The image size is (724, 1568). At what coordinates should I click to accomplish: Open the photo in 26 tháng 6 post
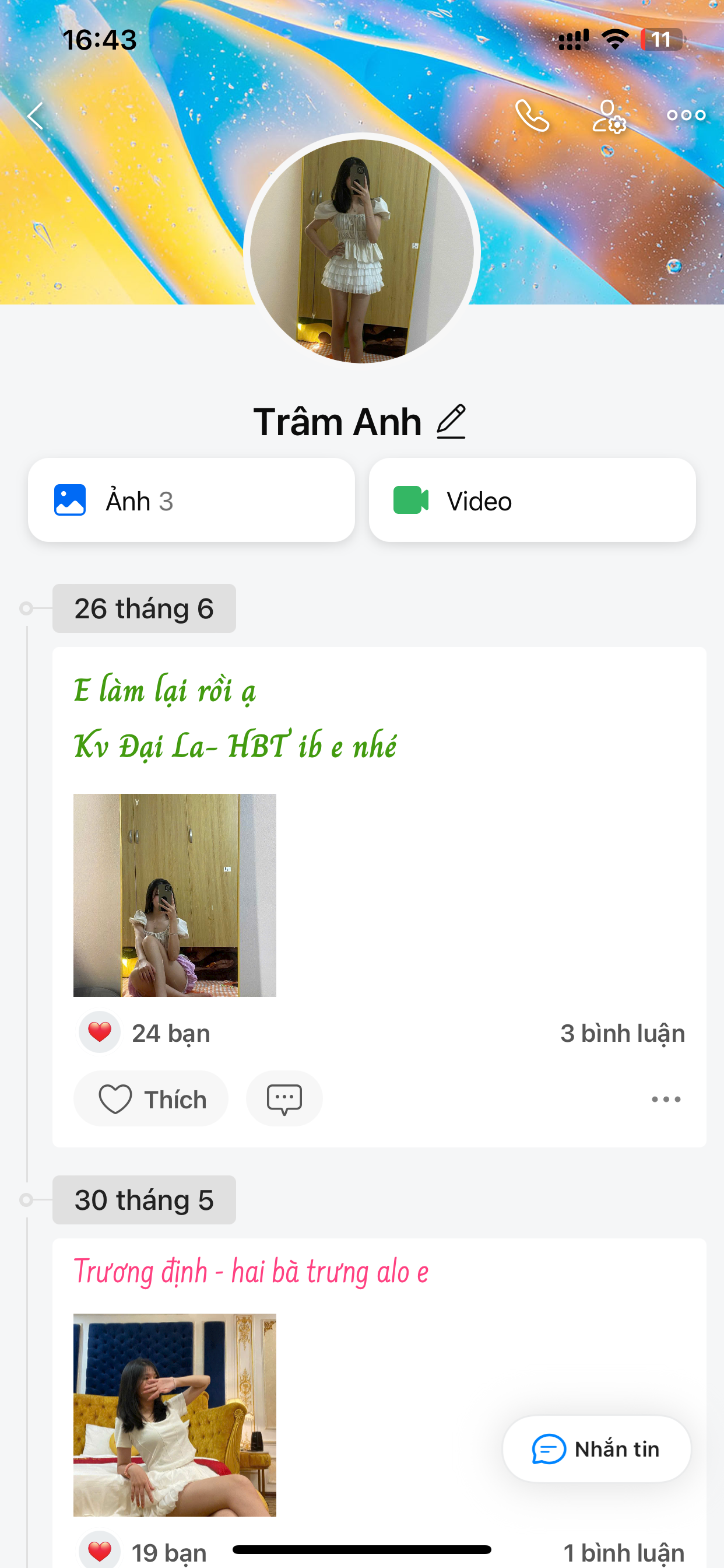pos(175,895)
